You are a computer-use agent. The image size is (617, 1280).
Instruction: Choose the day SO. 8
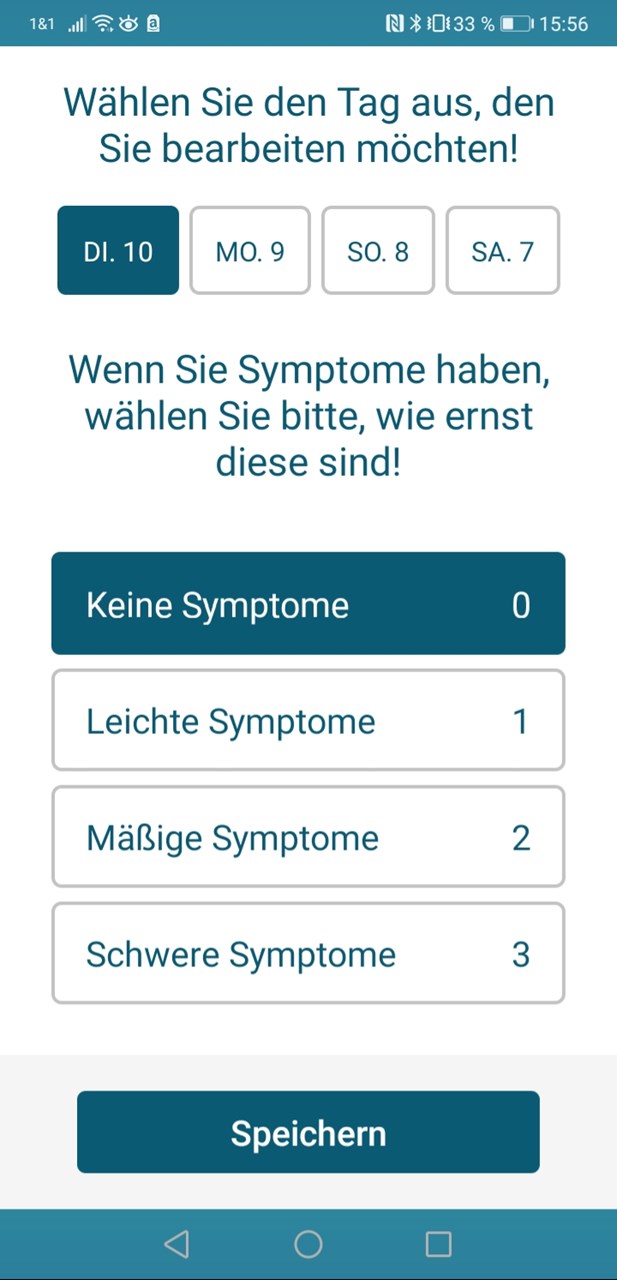click(x=378, y=250)
